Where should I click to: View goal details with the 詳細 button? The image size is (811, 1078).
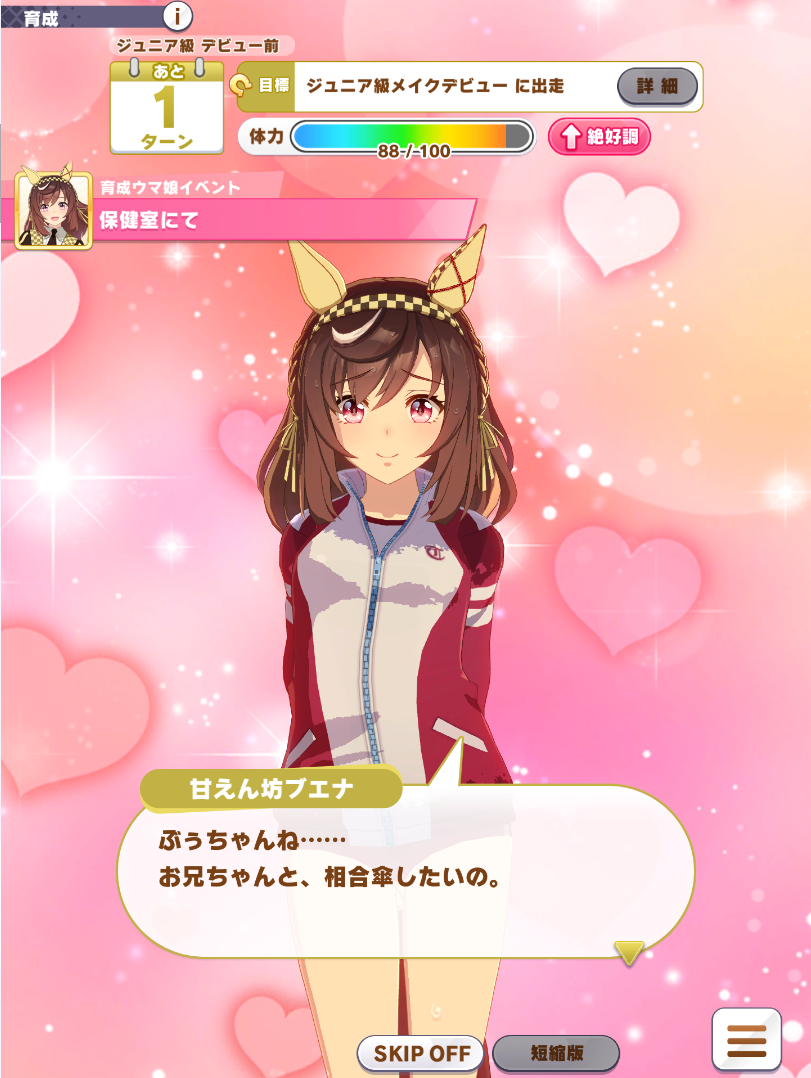pos(657,87)
